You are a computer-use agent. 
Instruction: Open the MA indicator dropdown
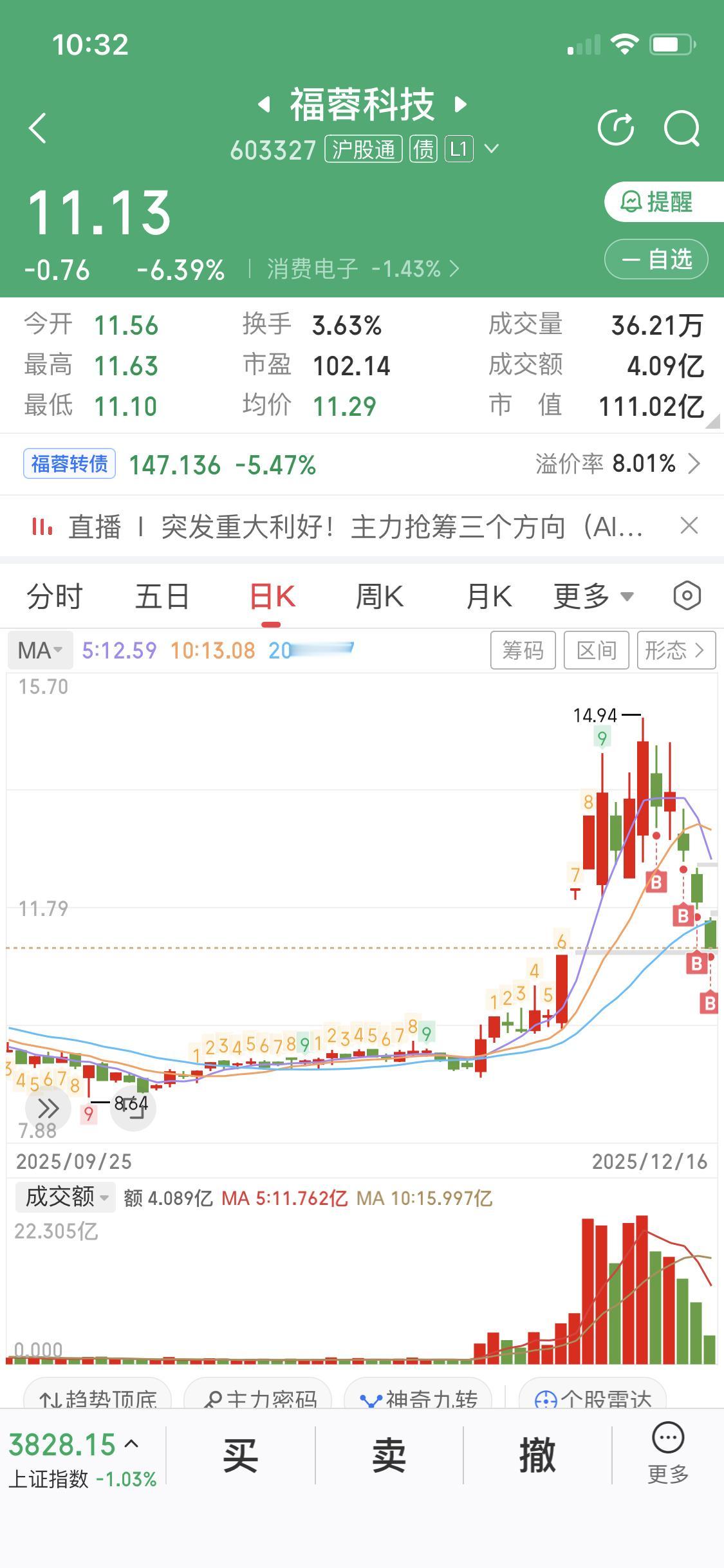pos(40,650)
